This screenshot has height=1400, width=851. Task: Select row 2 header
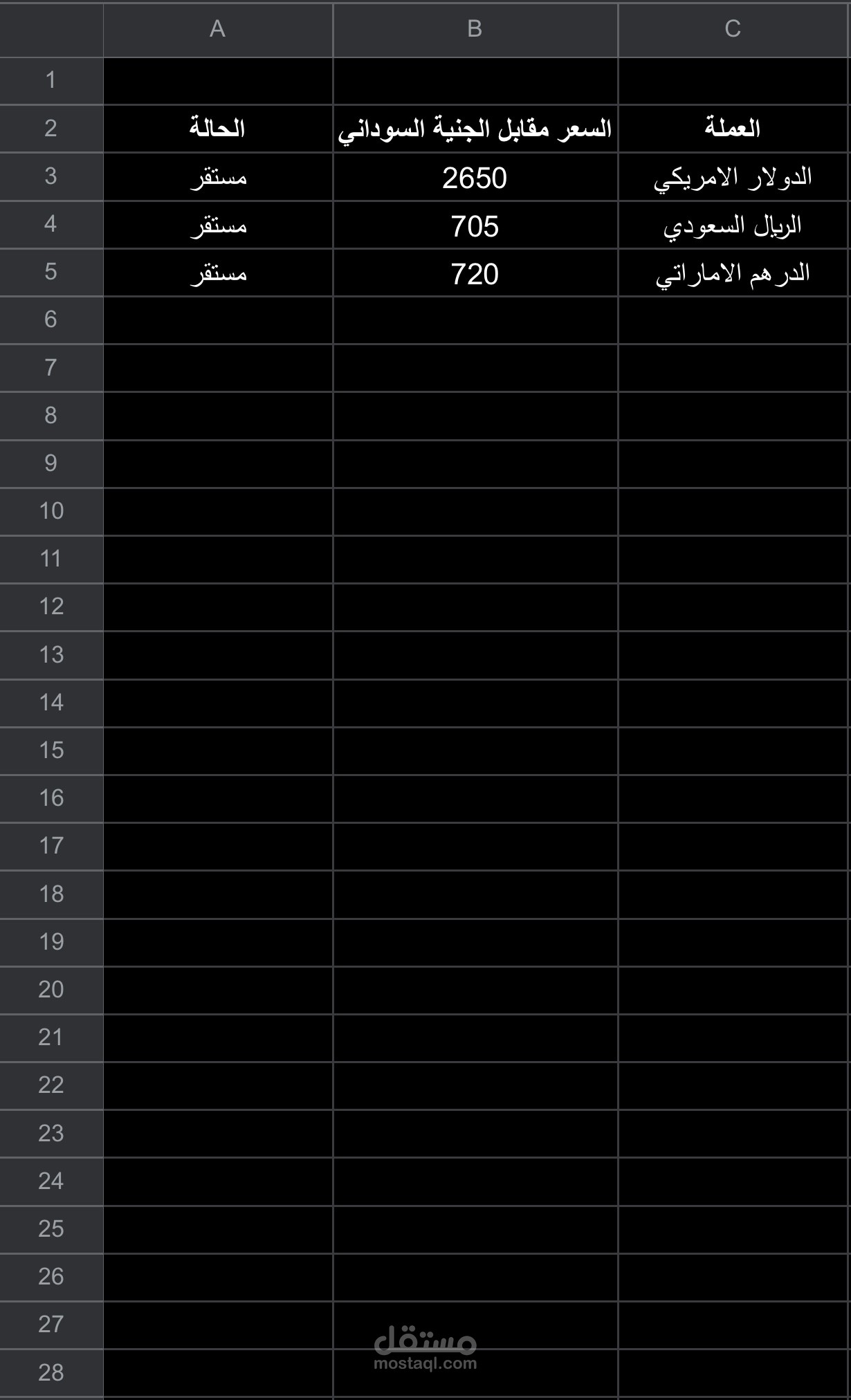[x=51, y=128]
